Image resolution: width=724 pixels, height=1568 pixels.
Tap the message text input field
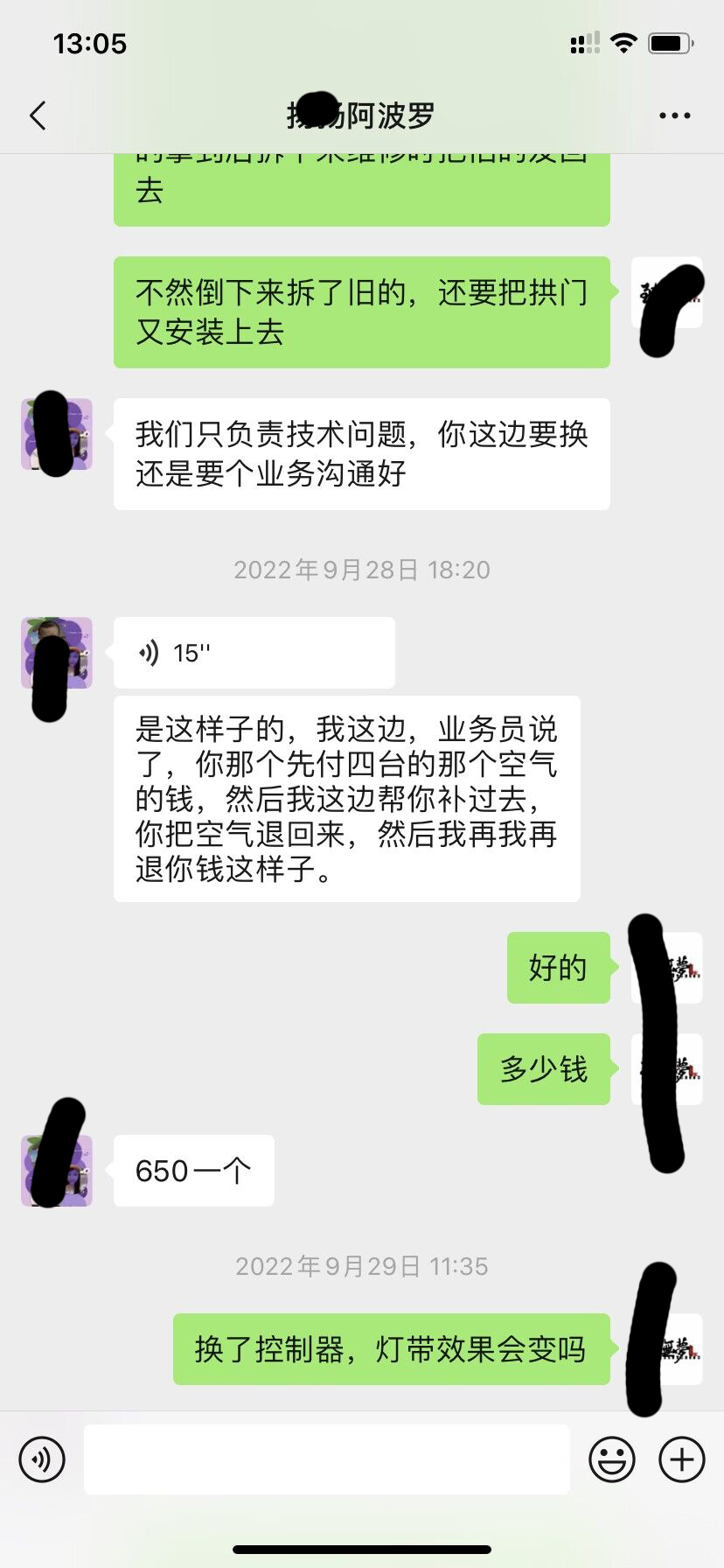pos(328,1459)
